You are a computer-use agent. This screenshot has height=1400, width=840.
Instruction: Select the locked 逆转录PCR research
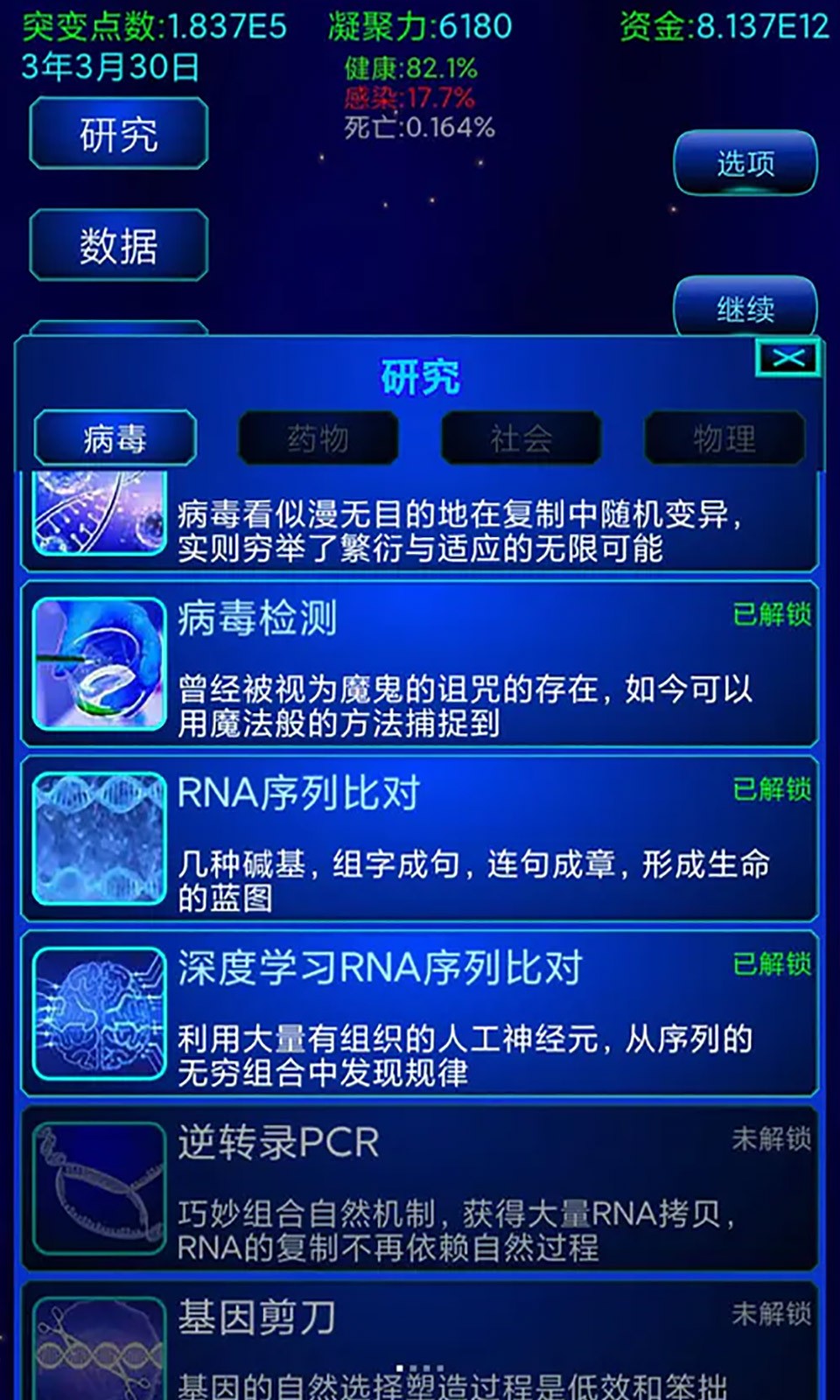[420, 1188]
